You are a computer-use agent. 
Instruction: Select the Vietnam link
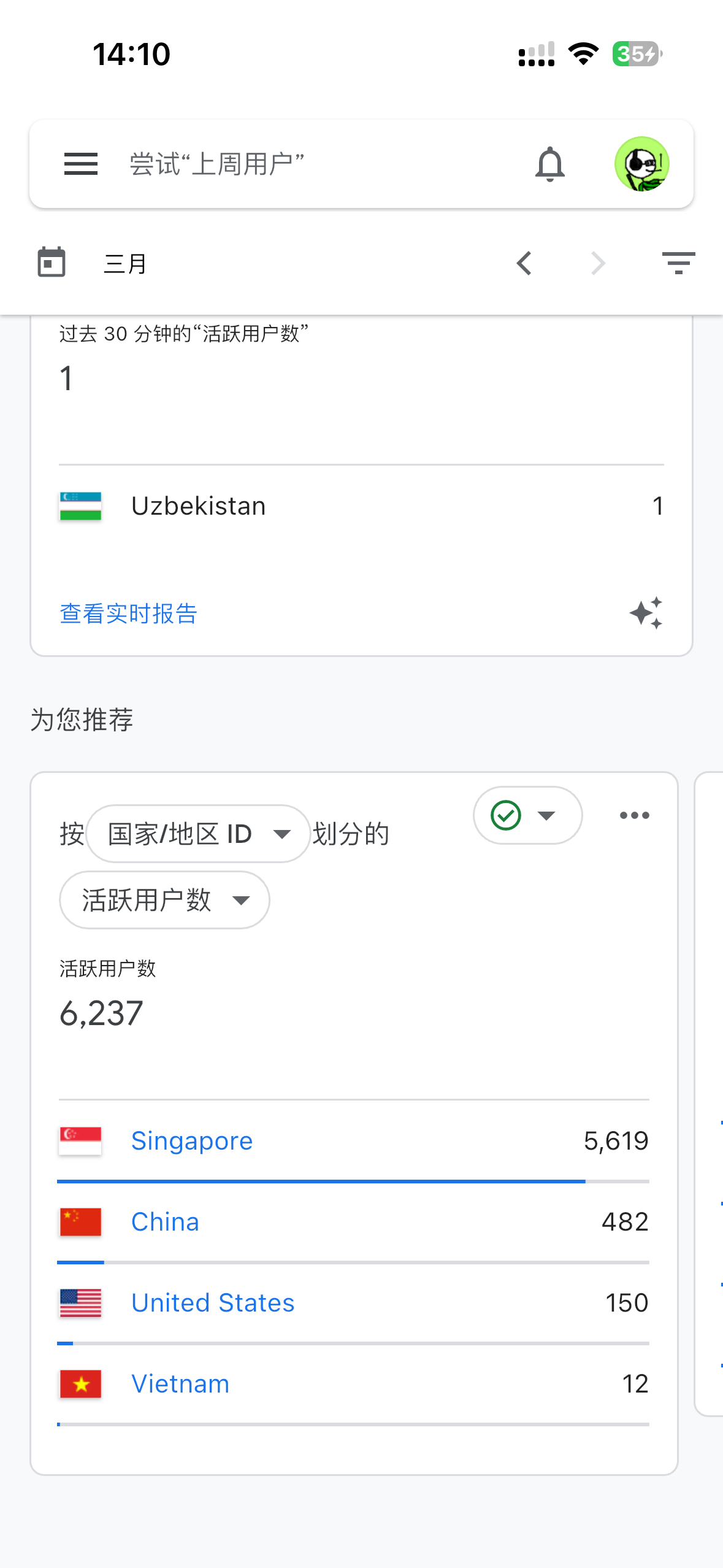click(180, 1384)
